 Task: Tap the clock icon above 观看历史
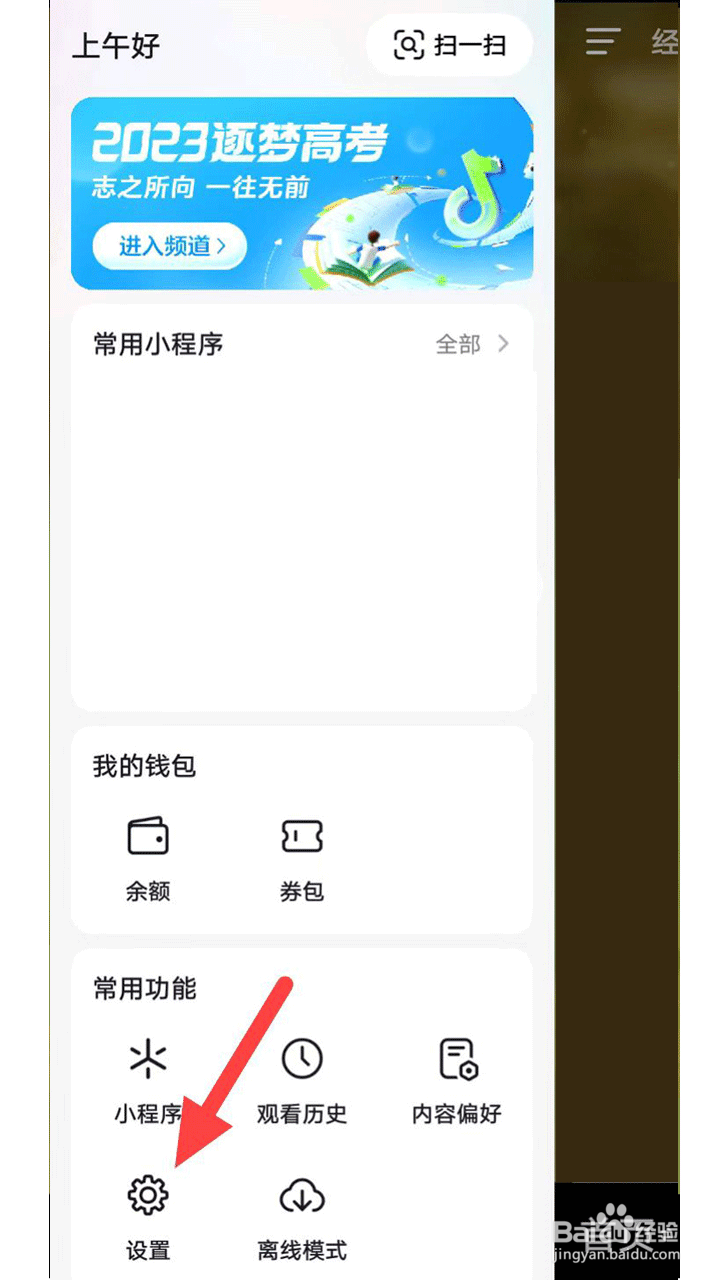tap(302, 1058)
